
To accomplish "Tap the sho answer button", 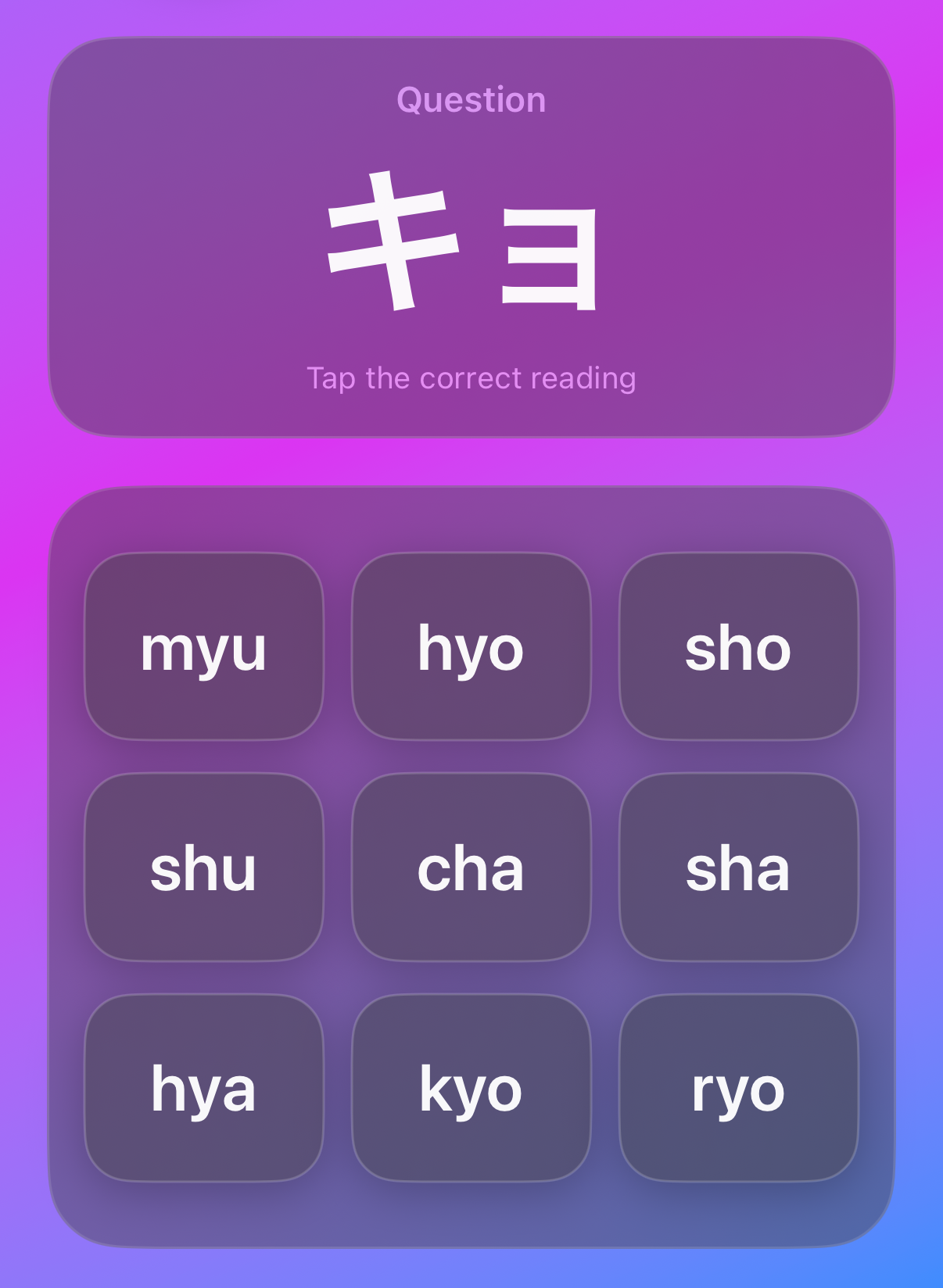I will [738, 646].
